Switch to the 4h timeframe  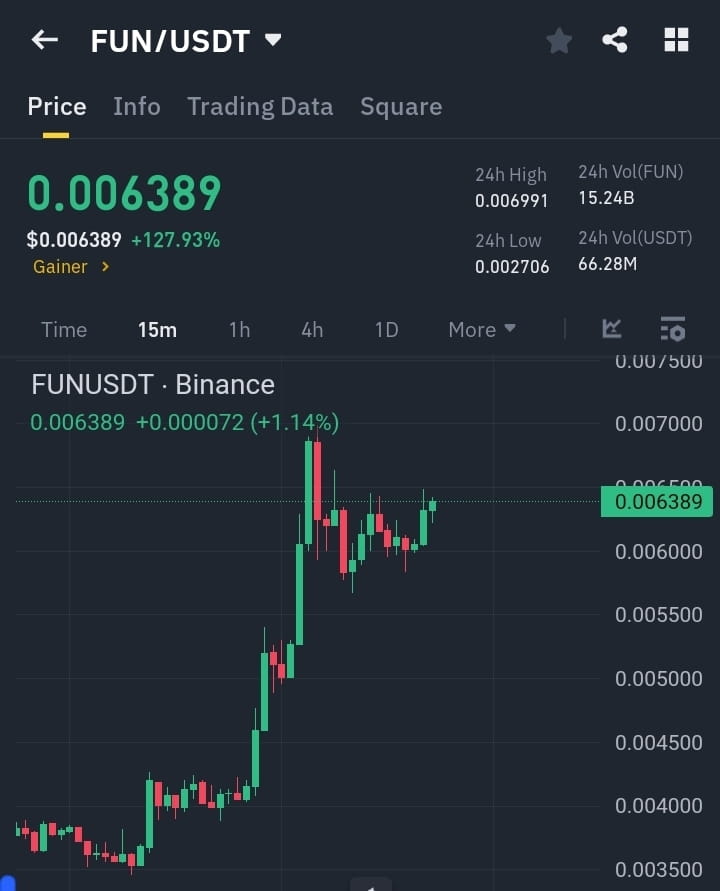click(311, 329)
